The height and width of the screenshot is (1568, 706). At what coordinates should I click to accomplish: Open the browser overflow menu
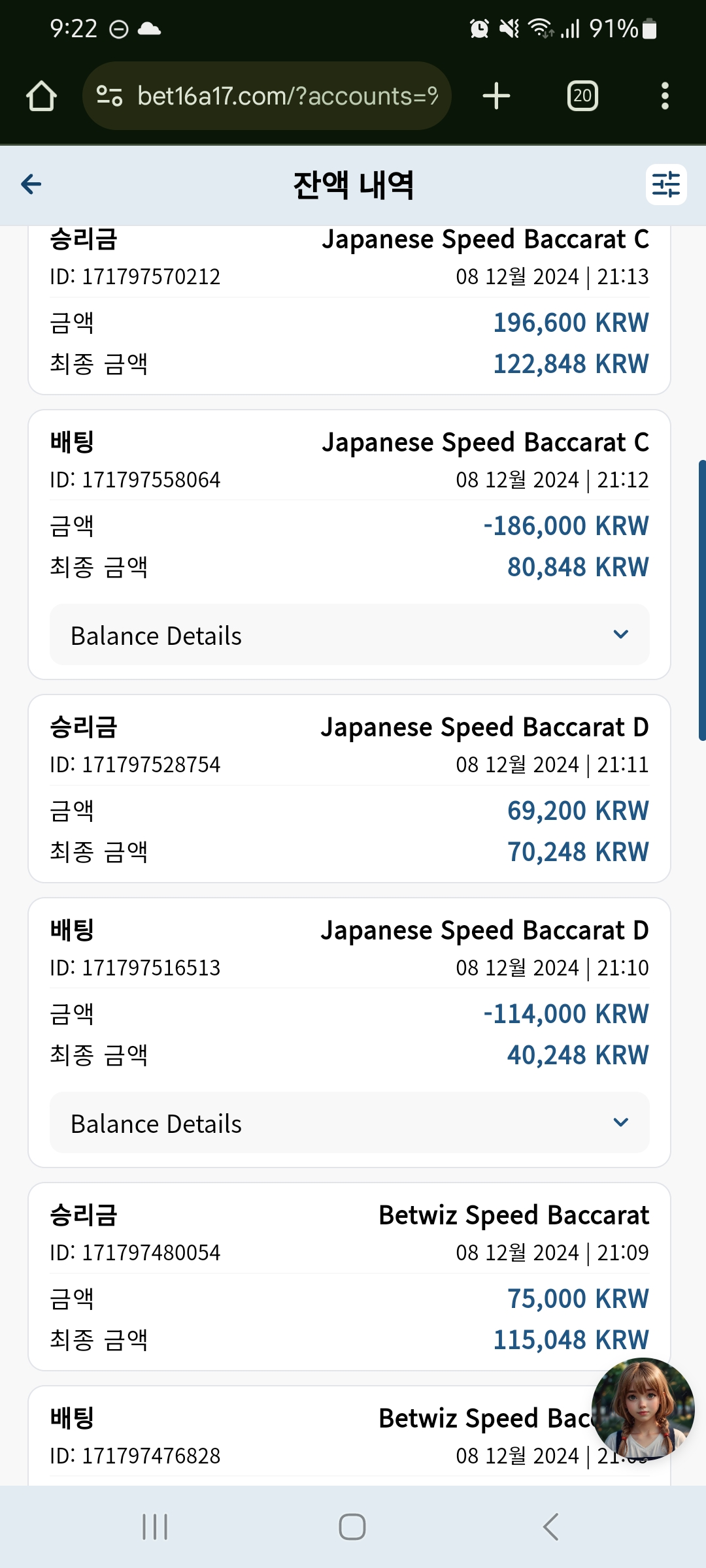click(x=665, y=96)
